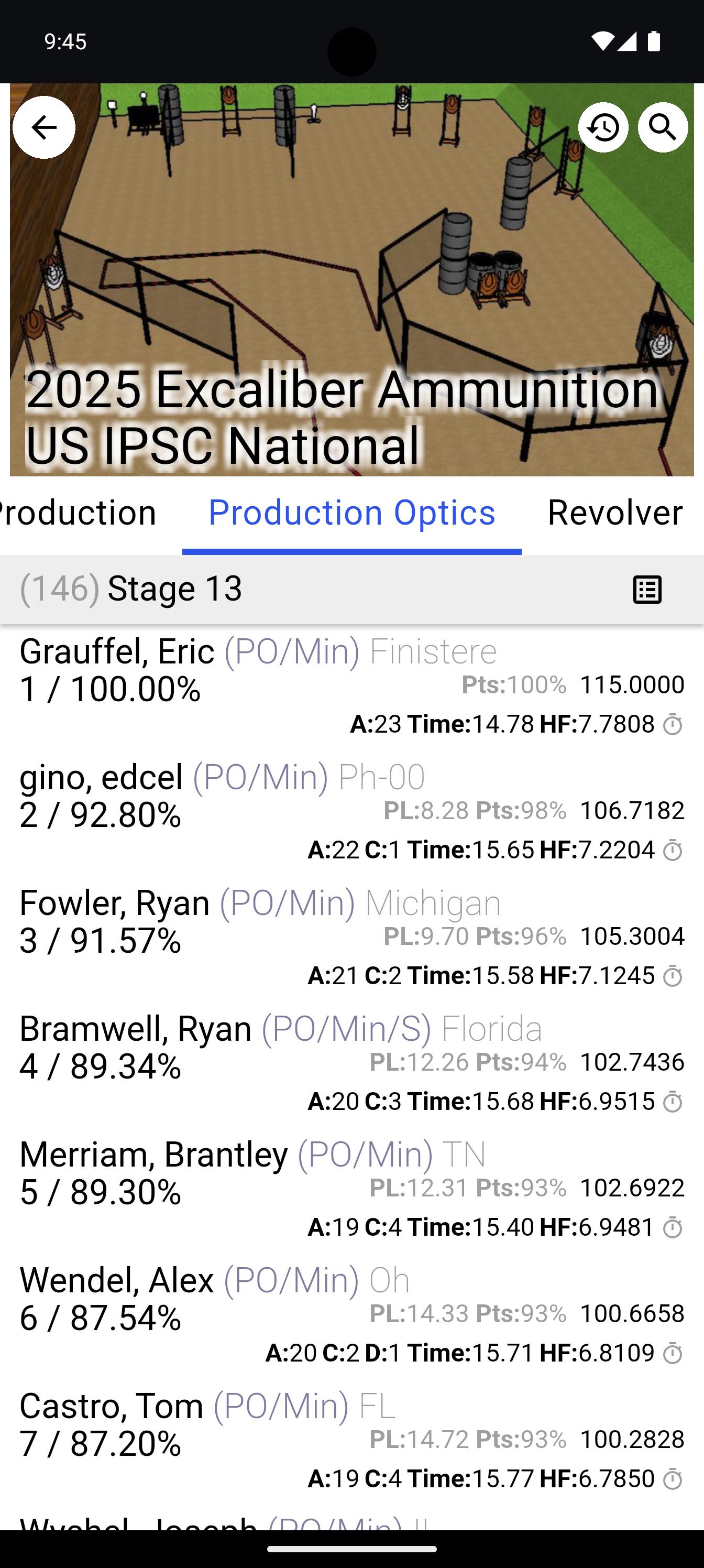
Task: View edcel gino's stage score
Action: 351,813
